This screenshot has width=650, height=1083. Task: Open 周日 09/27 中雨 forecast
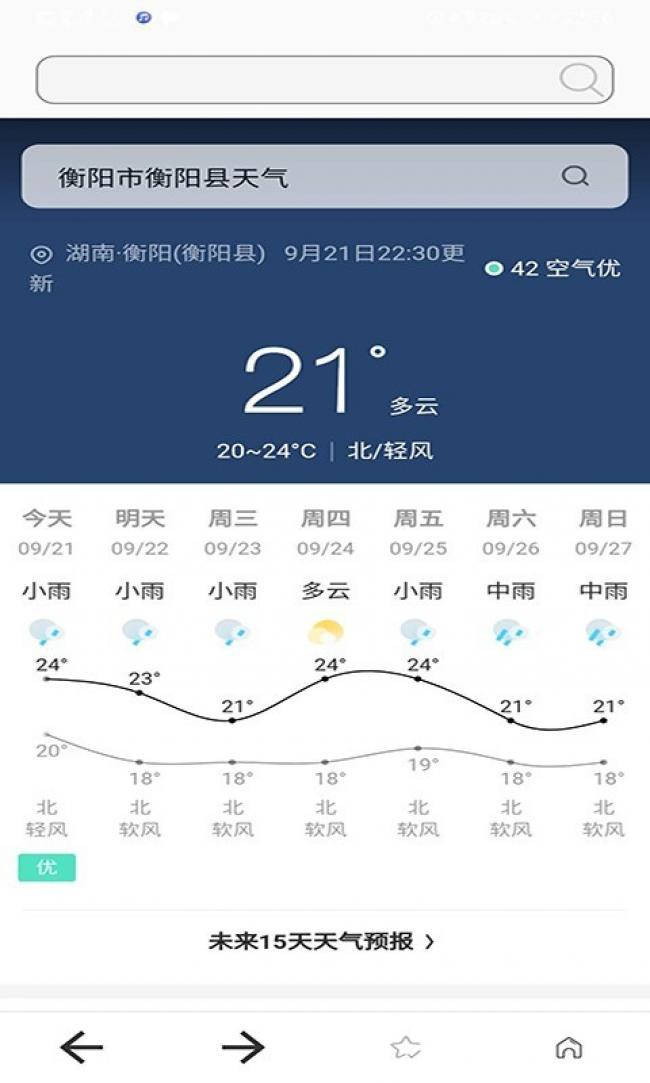point(604,590)
